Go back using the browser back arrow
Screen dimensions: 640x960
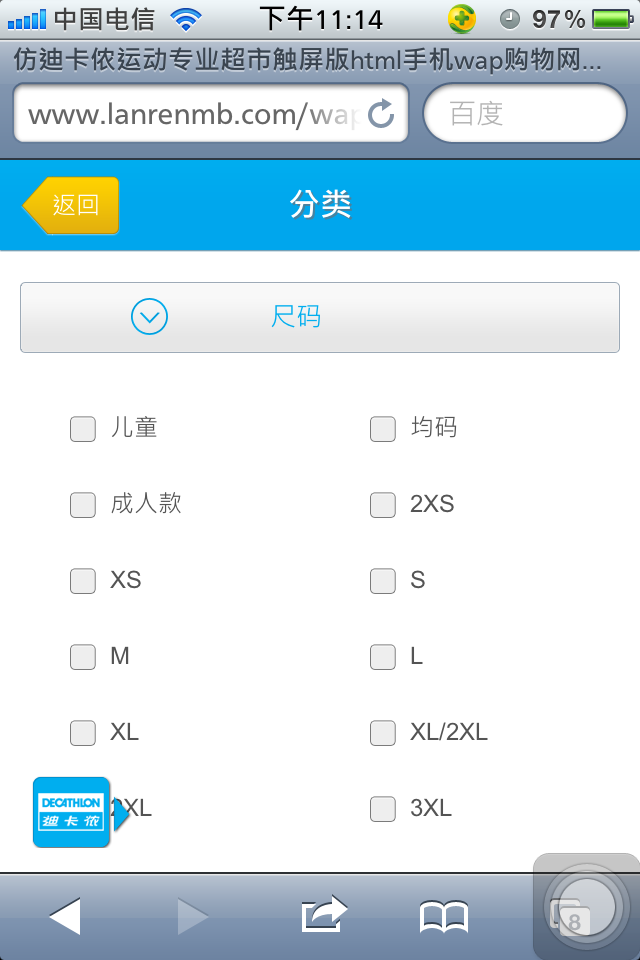[65, 916]
